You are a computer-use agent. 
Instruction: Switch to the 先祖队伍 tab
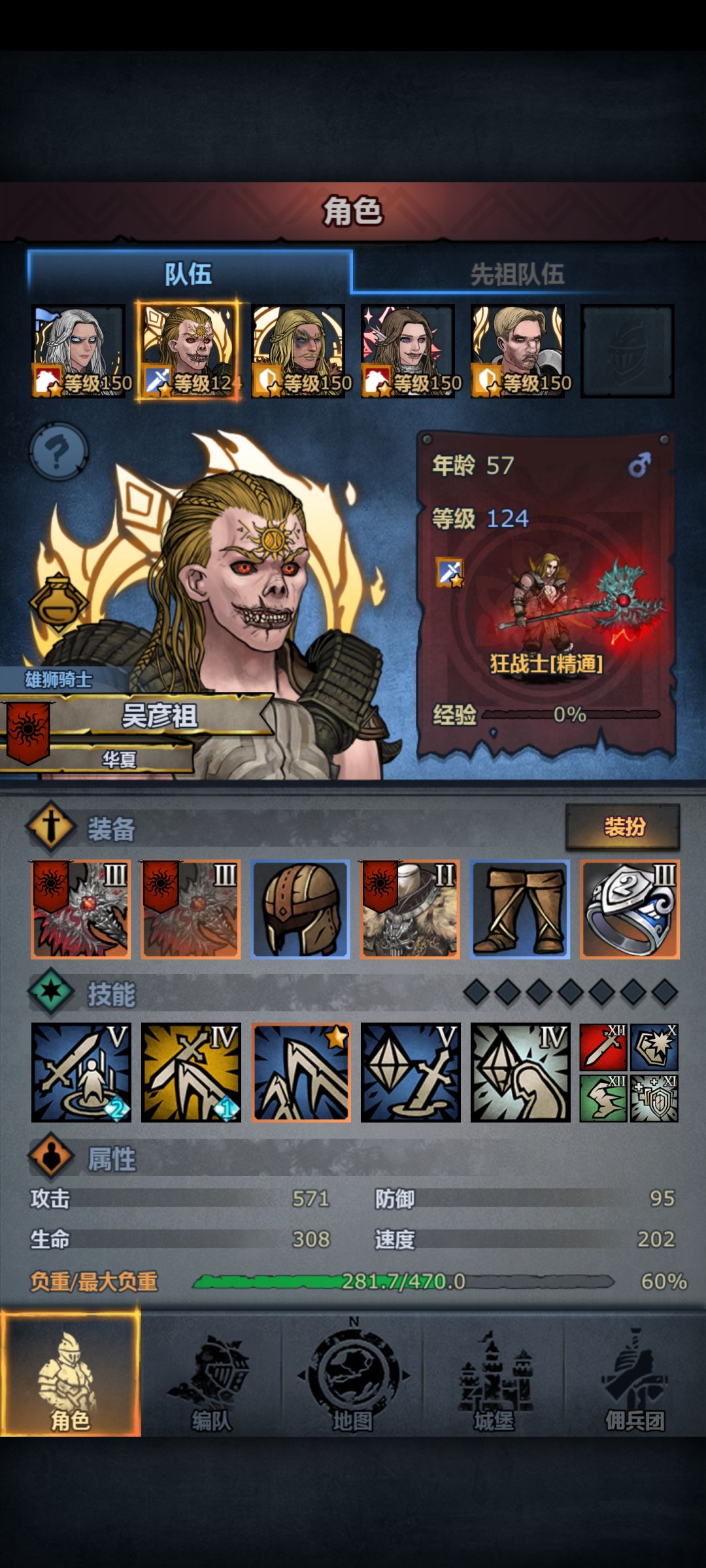click(x=517, y=274)
